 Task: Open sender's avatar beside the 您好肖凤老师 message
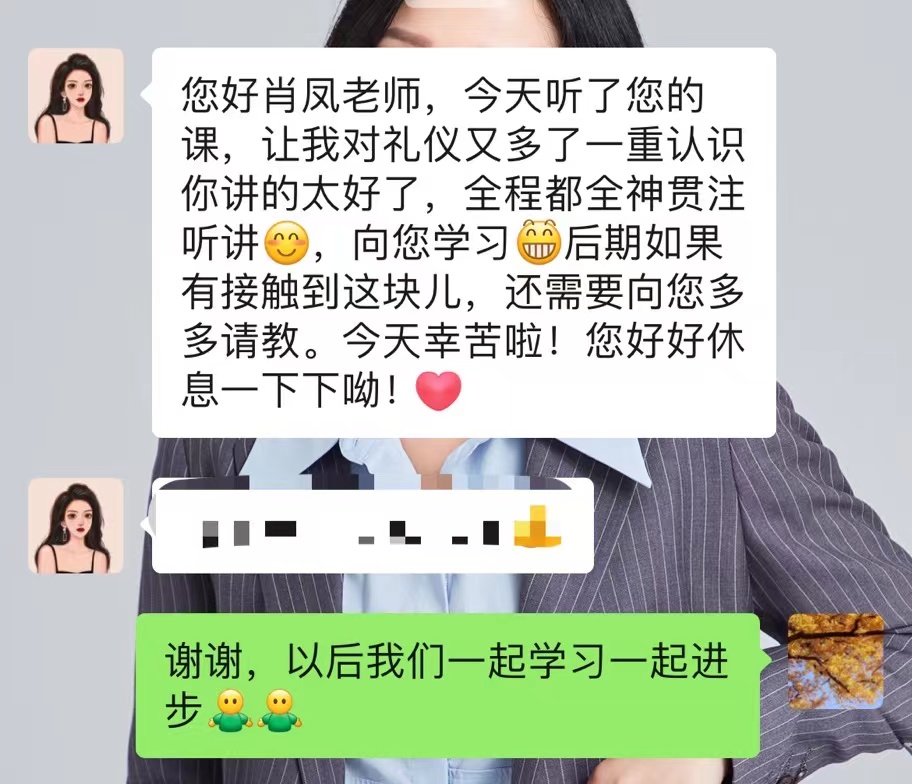75,96
